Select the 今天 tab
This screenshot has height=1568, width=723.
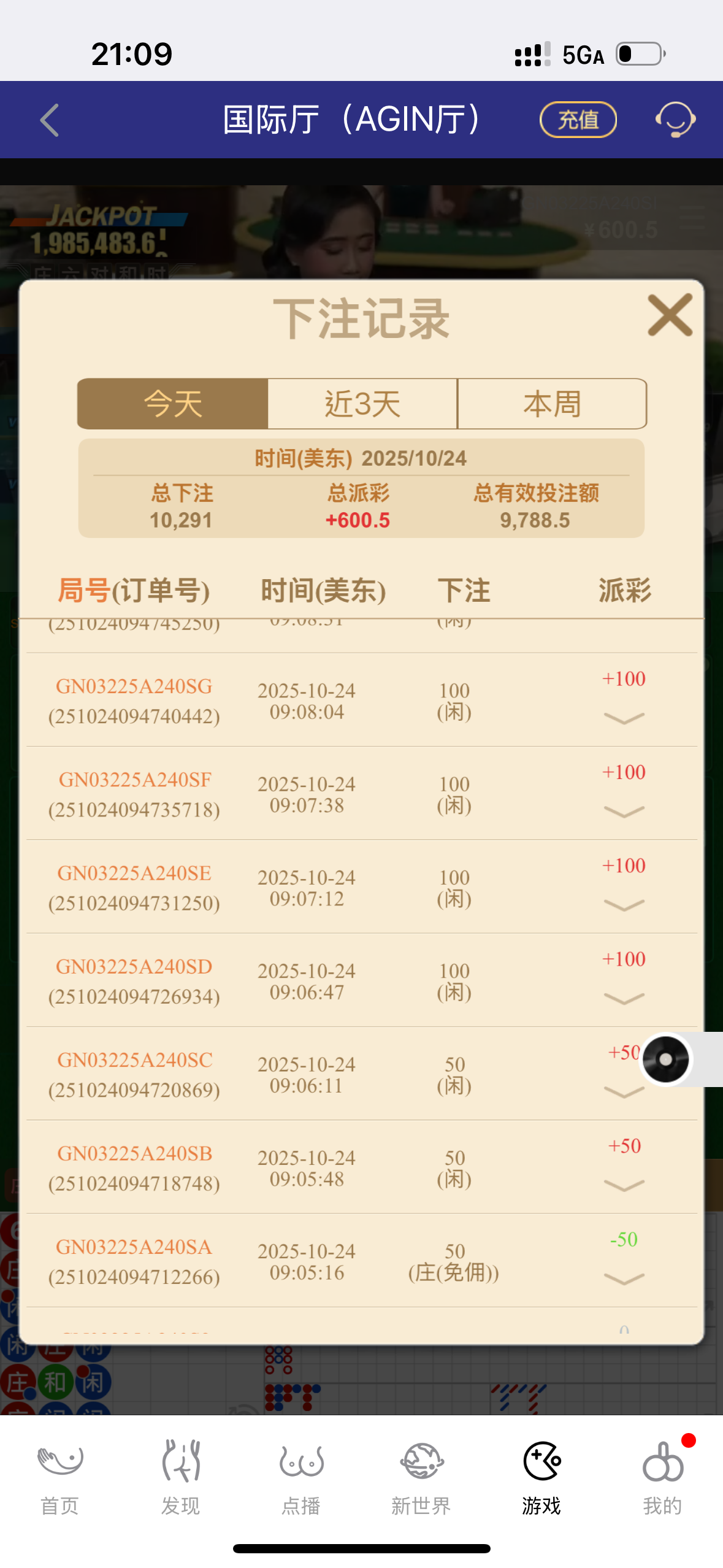[173, 404]
